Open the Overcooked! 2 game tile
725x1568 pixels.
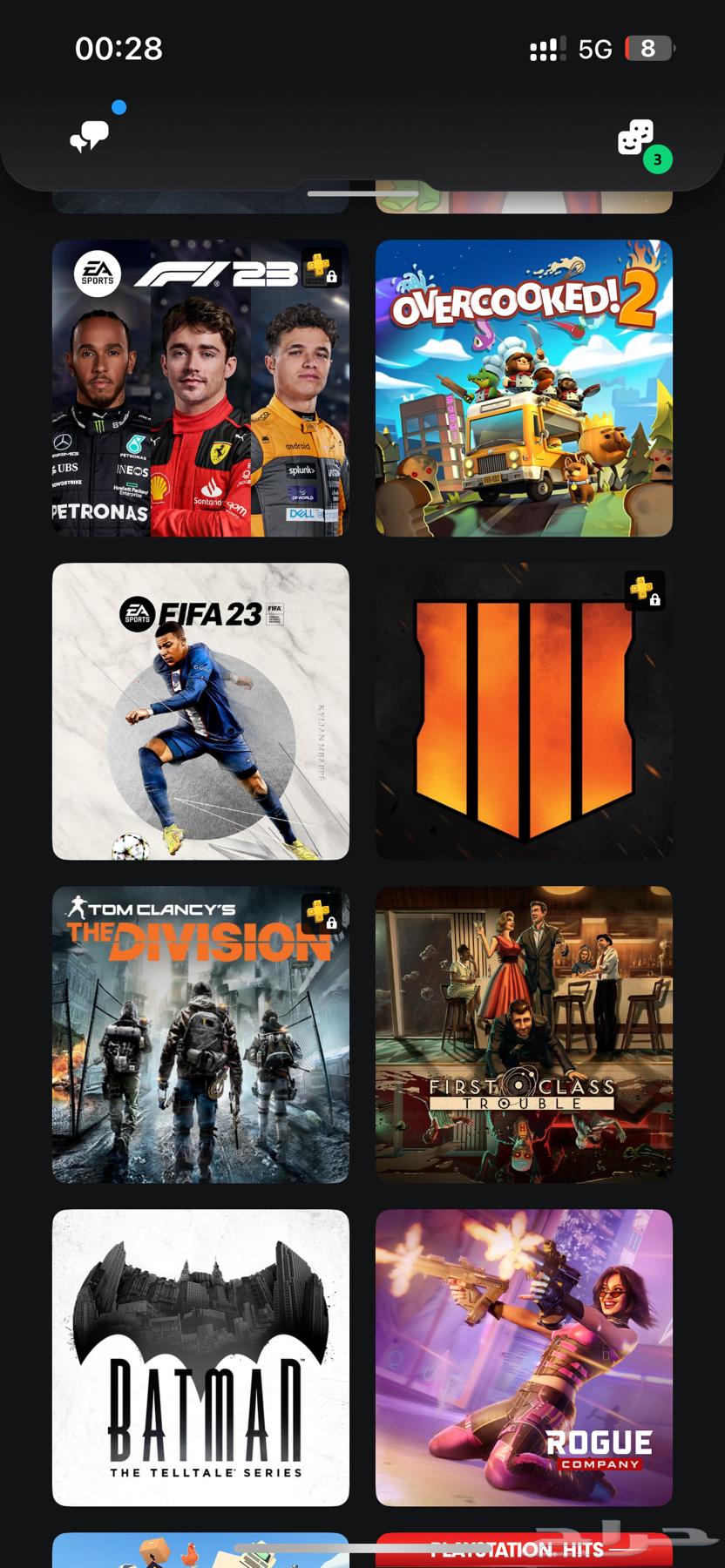524,389
